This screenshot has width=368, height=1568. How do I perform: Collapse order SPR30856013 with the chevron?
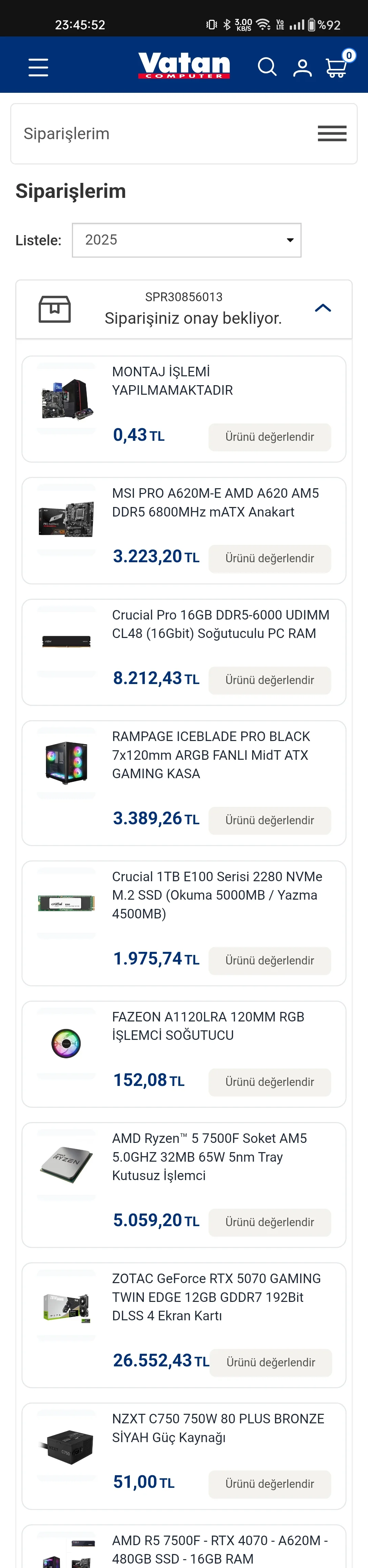click(x=323, y=308)
